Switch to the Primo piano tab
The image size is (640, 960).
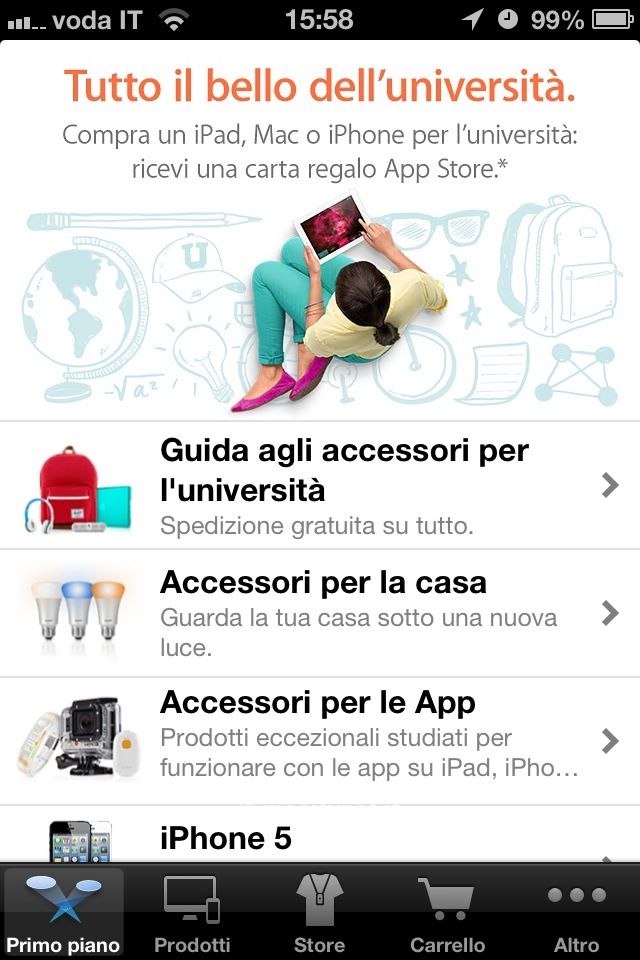[x=63, y=913]
